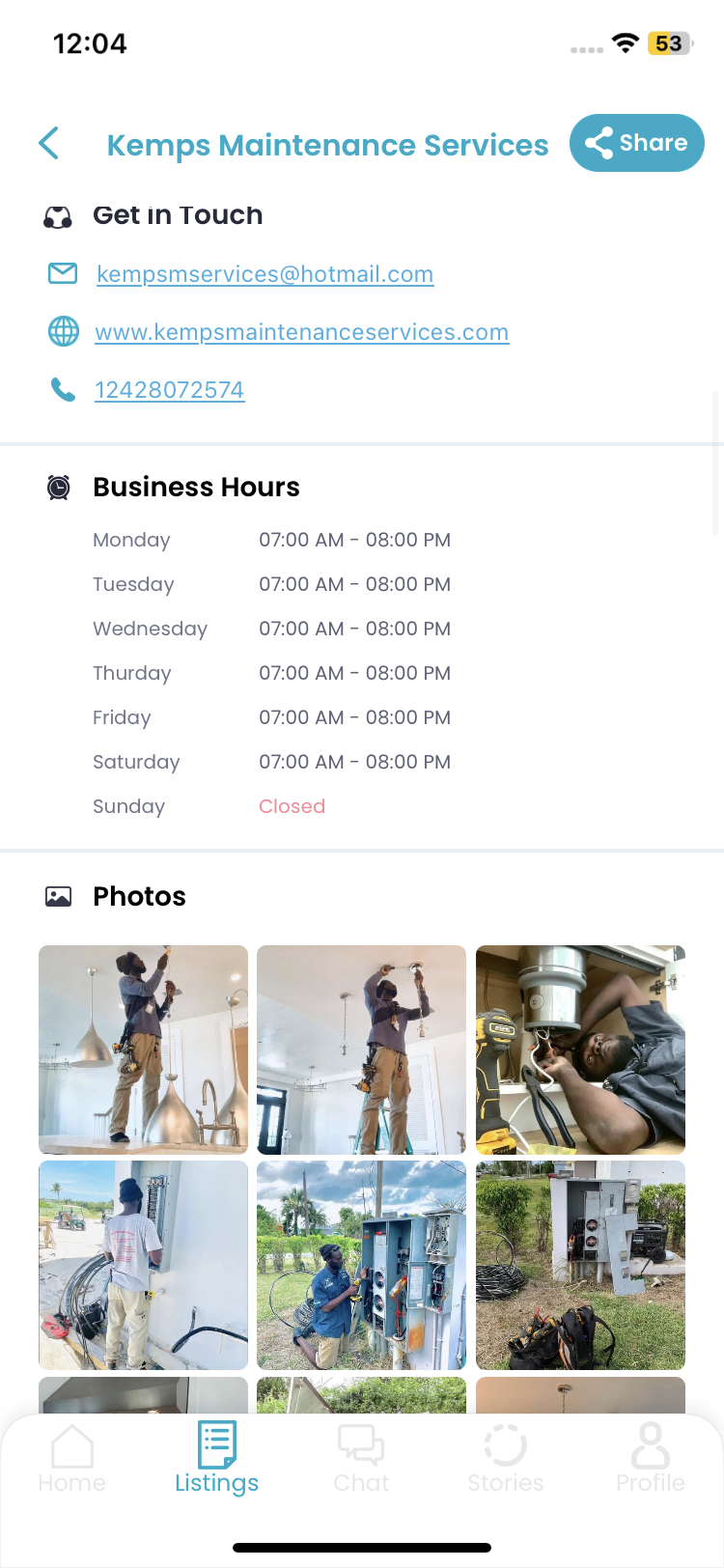Call the phone number 12428072574

tap(169, 390)
